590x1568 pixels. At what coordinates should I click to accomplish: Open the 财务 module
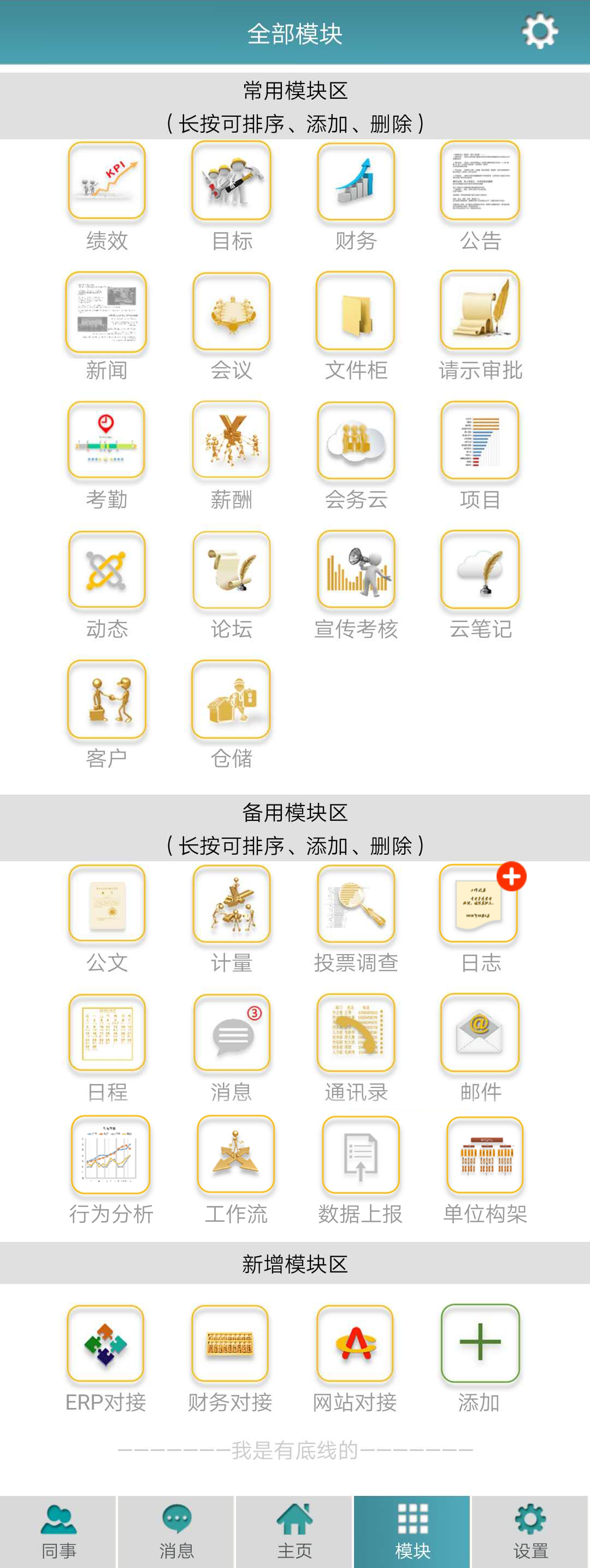pyautogui.click(x=356, y=181)
